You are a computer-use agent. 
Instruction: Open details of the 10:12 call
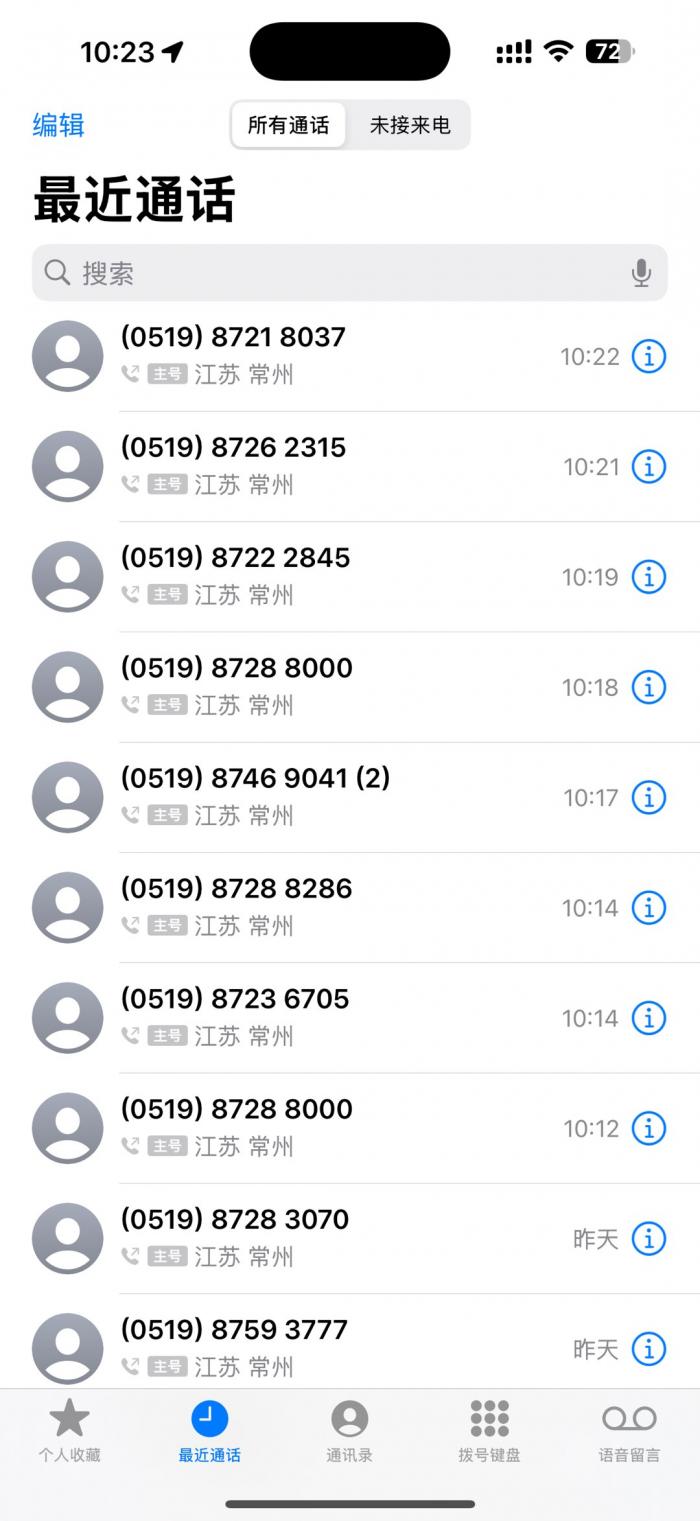(x=649, y=1128)
